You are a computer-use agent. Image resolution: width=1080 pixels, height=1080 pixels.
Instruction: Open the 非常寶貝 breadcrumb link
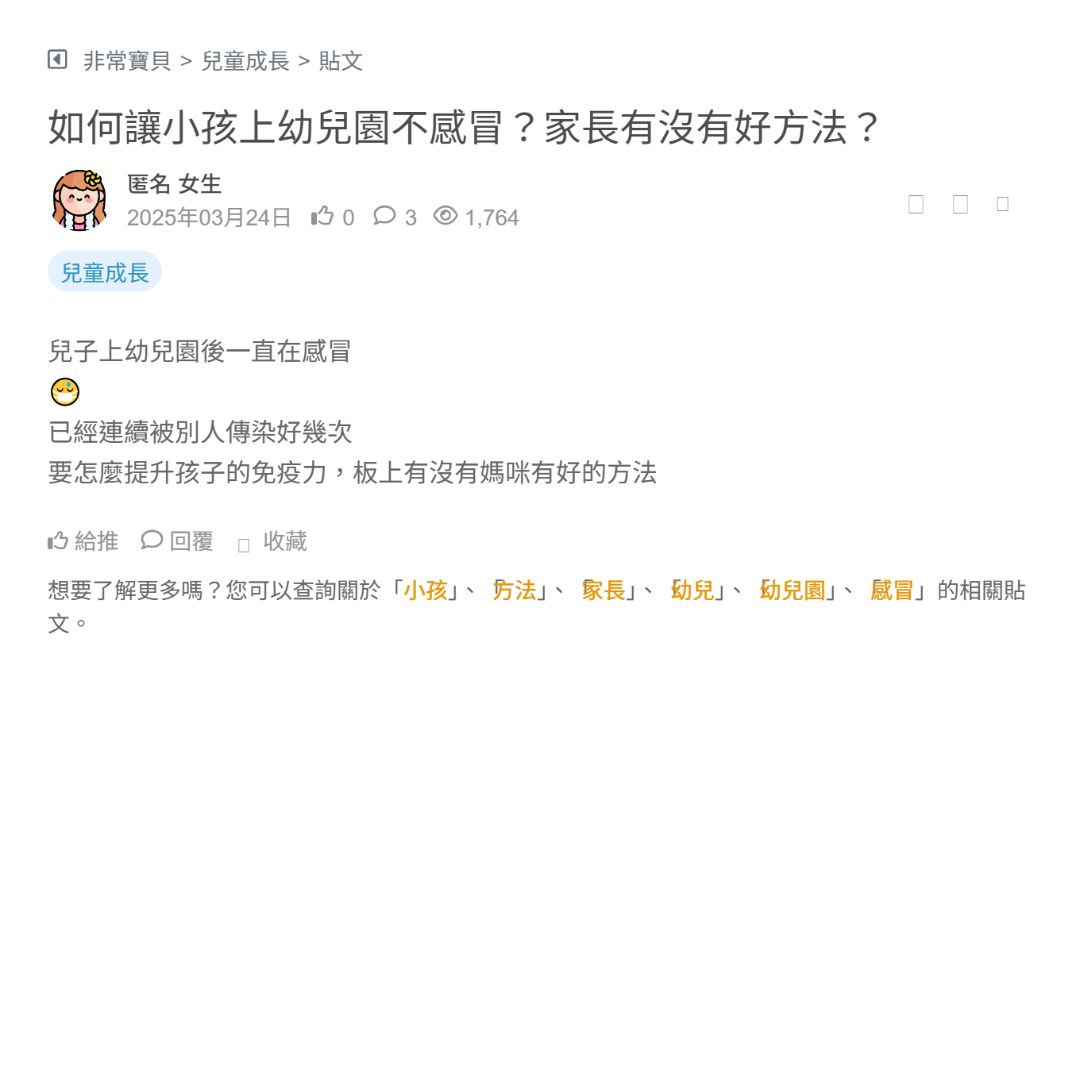tap(127, 61)
